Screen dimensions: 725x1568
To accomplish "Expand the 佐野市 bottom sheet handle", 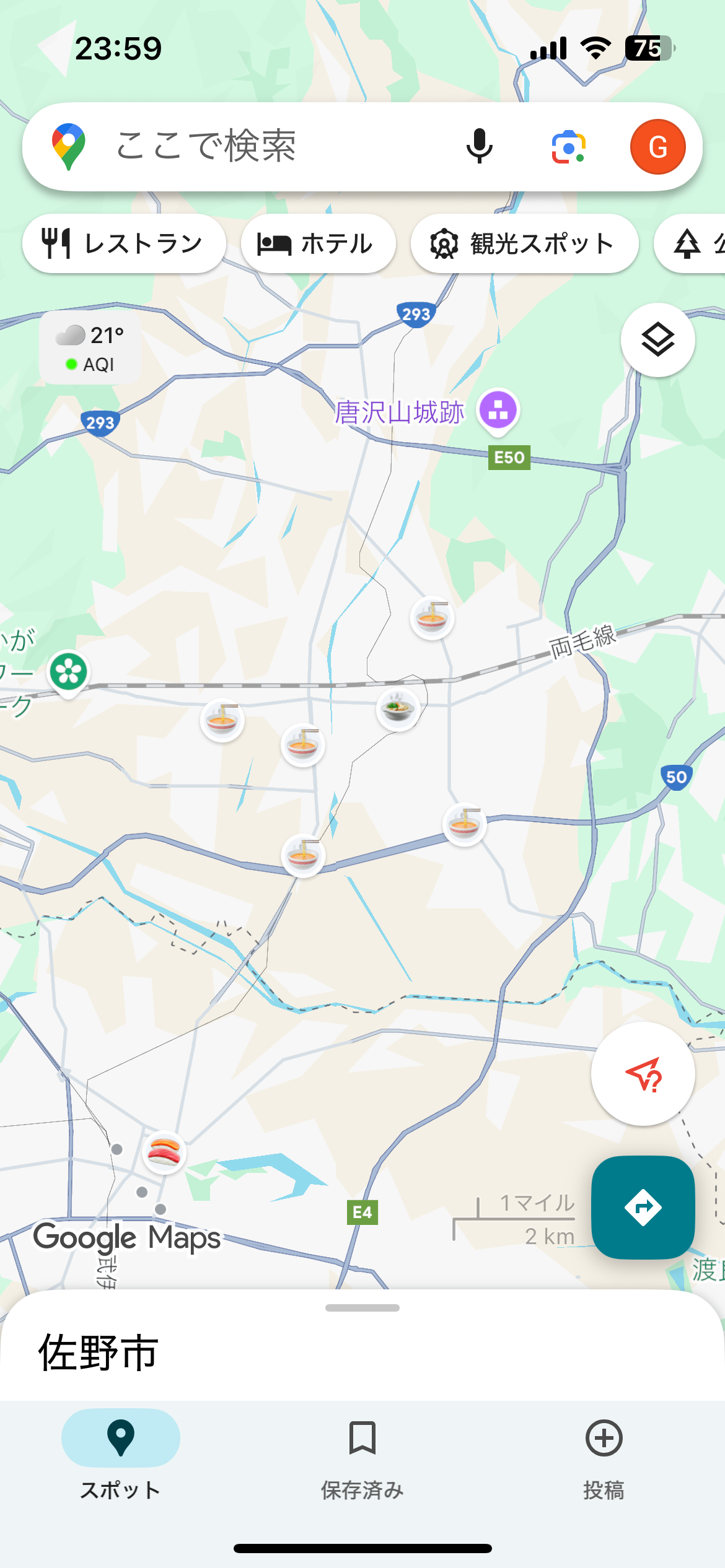I will tap(362, 1308).
